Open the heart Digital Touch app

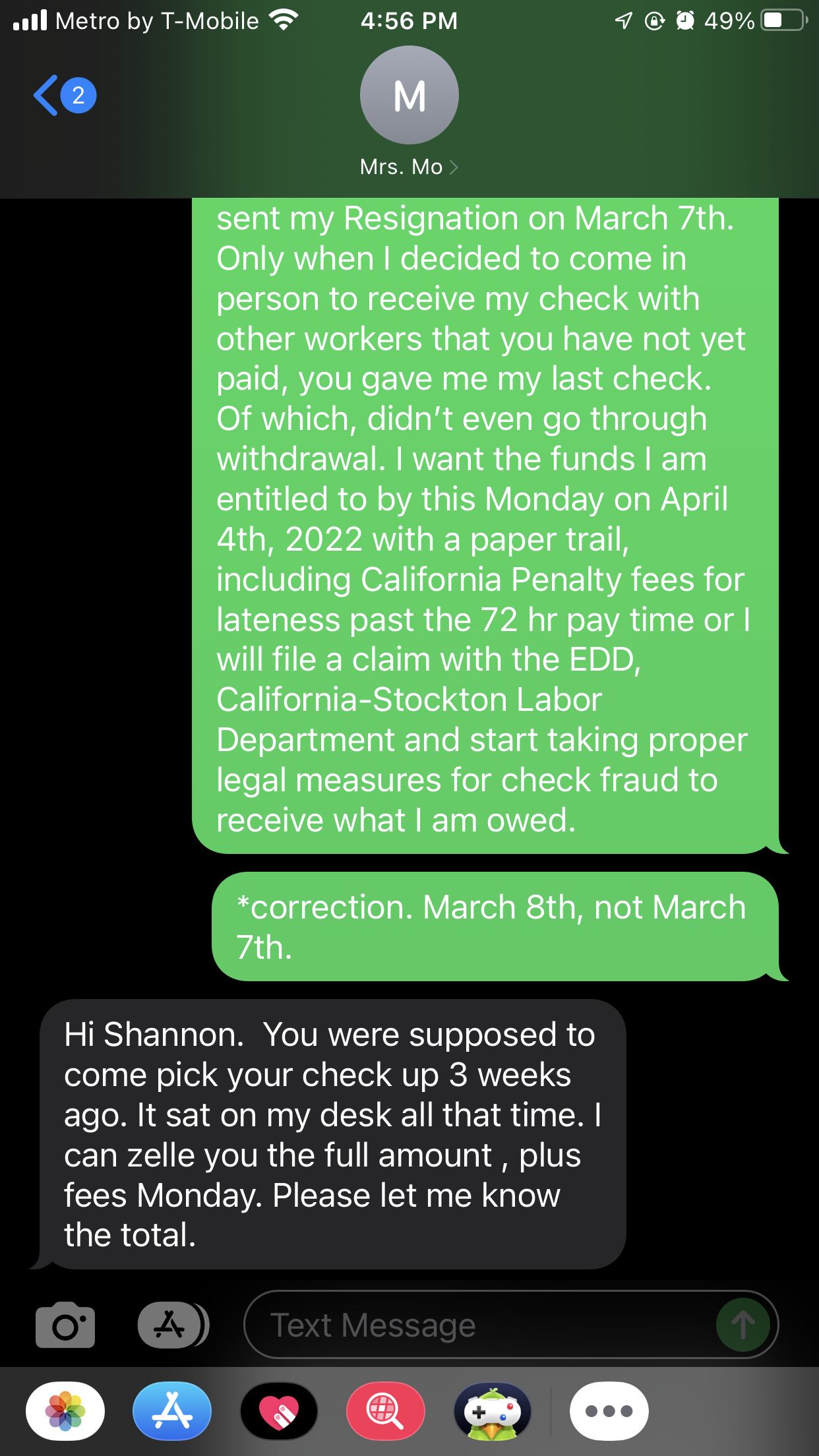[279, 1411]
